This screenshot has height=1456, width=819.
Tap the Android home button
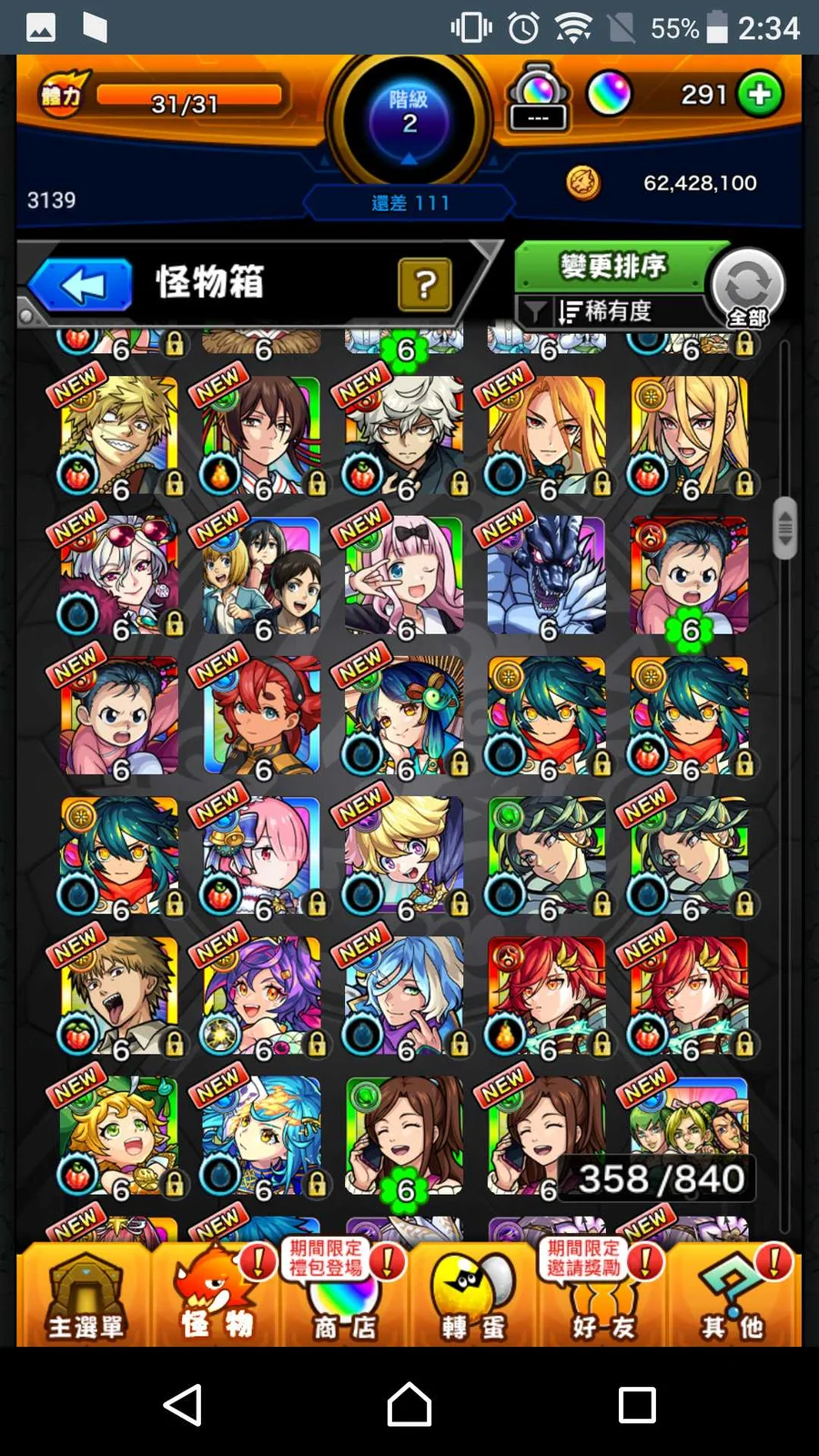[409, 1404]
